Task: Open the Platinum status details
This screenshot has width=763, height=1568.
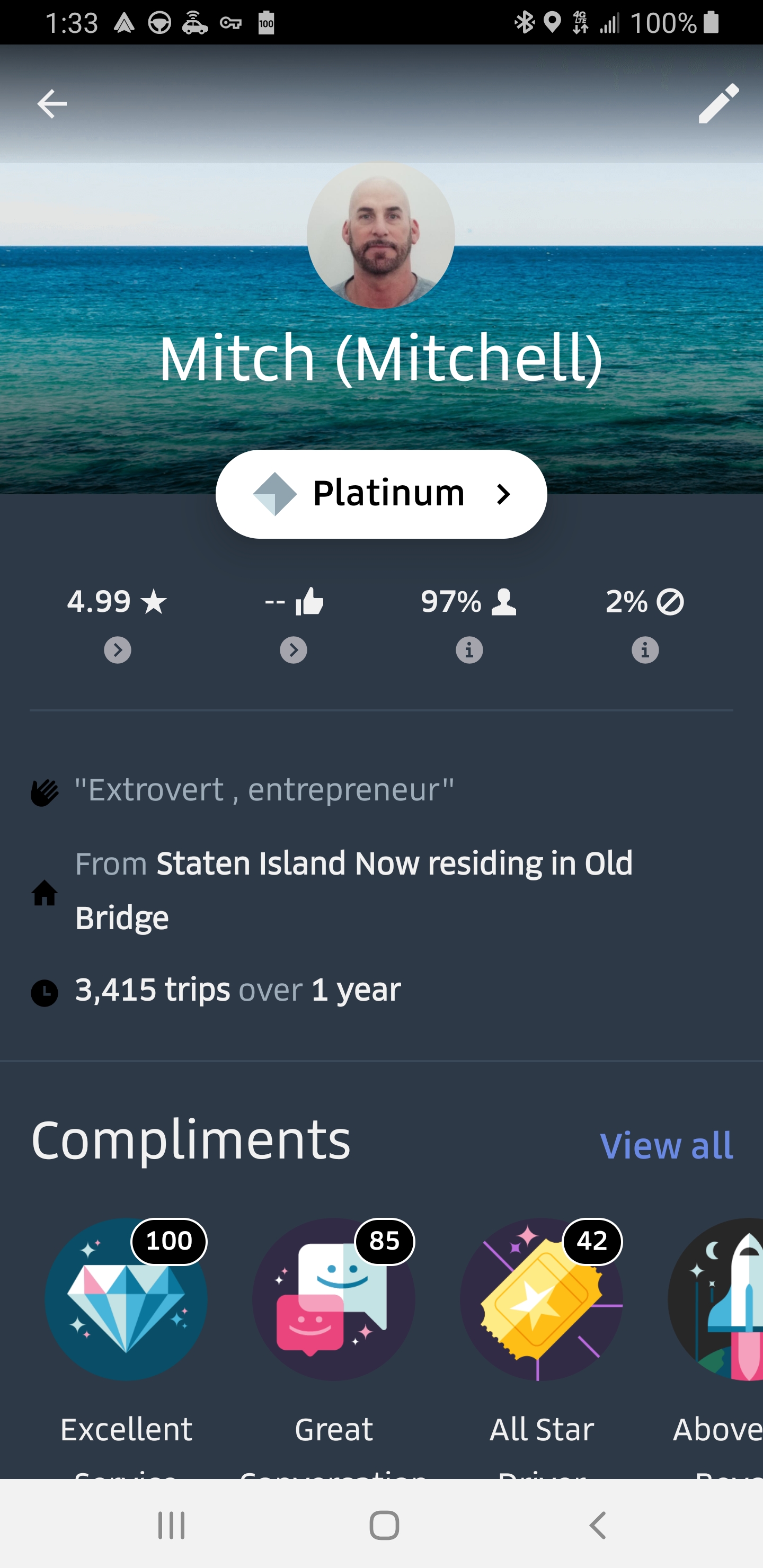Action: pos(381,494)
